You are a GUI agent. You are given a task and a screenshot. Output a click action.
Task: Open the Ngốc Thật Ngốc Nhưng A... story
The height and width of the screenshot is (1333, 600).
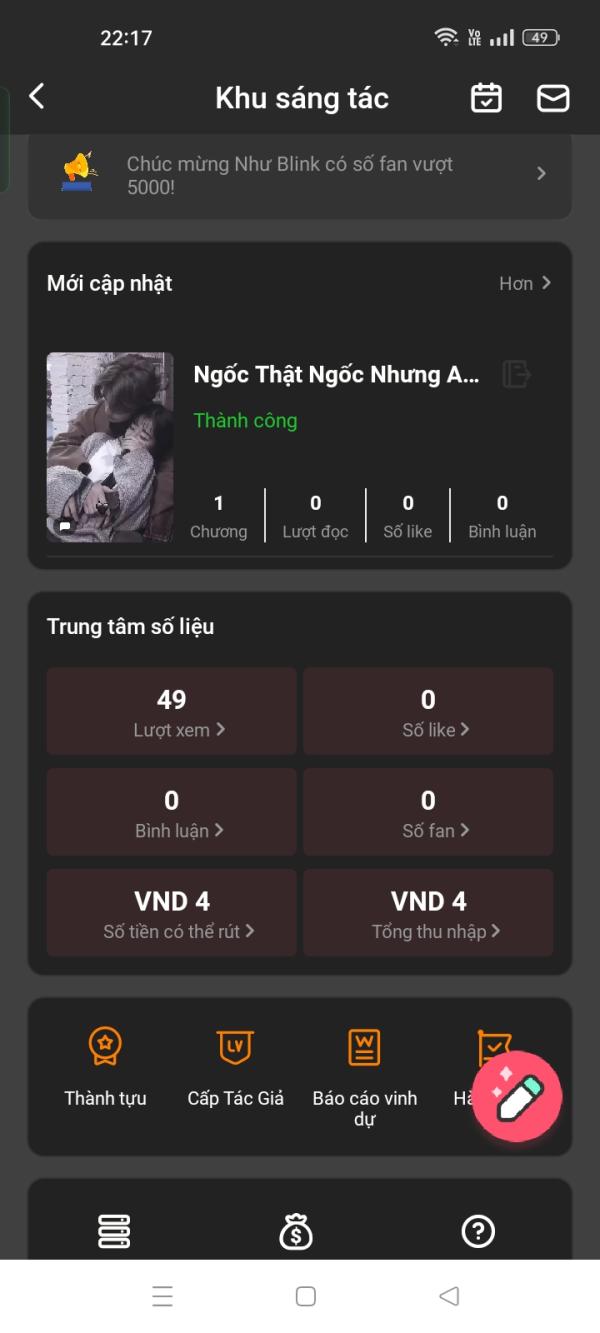coord(336,375)
